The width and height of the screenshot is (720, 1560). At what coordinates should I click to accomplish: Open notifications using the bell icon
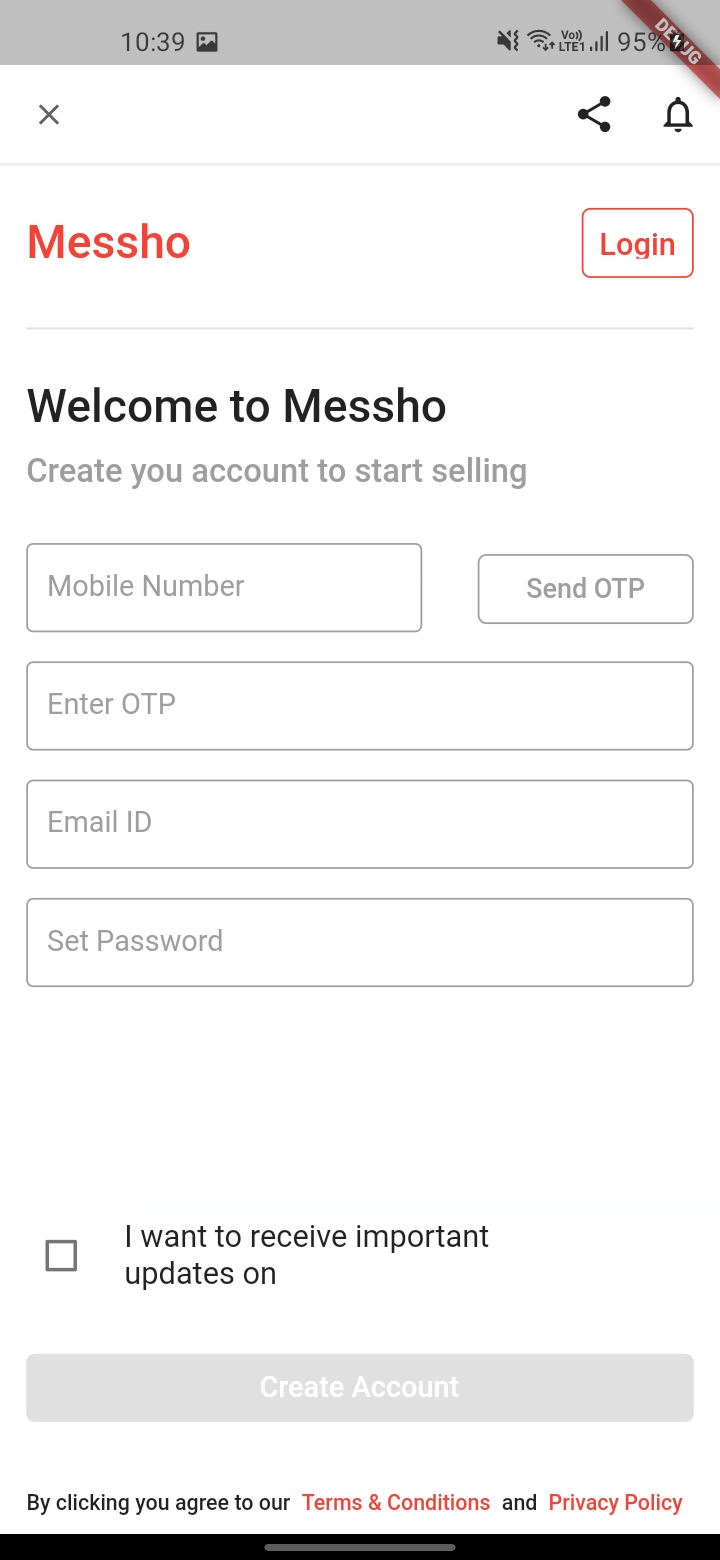point(678,114)
